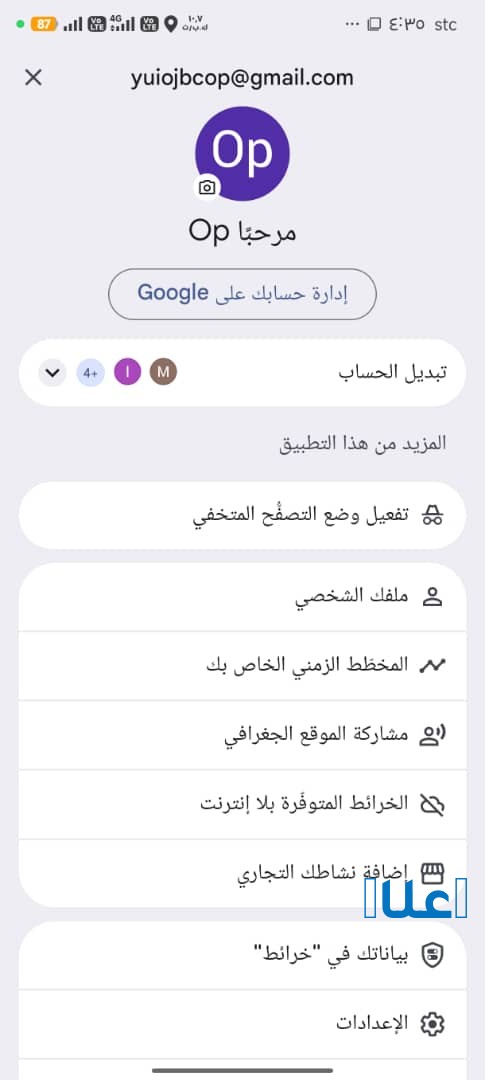
Task: Expand the تبديل الحساب account switcher chevron
Action: (52, 373)
